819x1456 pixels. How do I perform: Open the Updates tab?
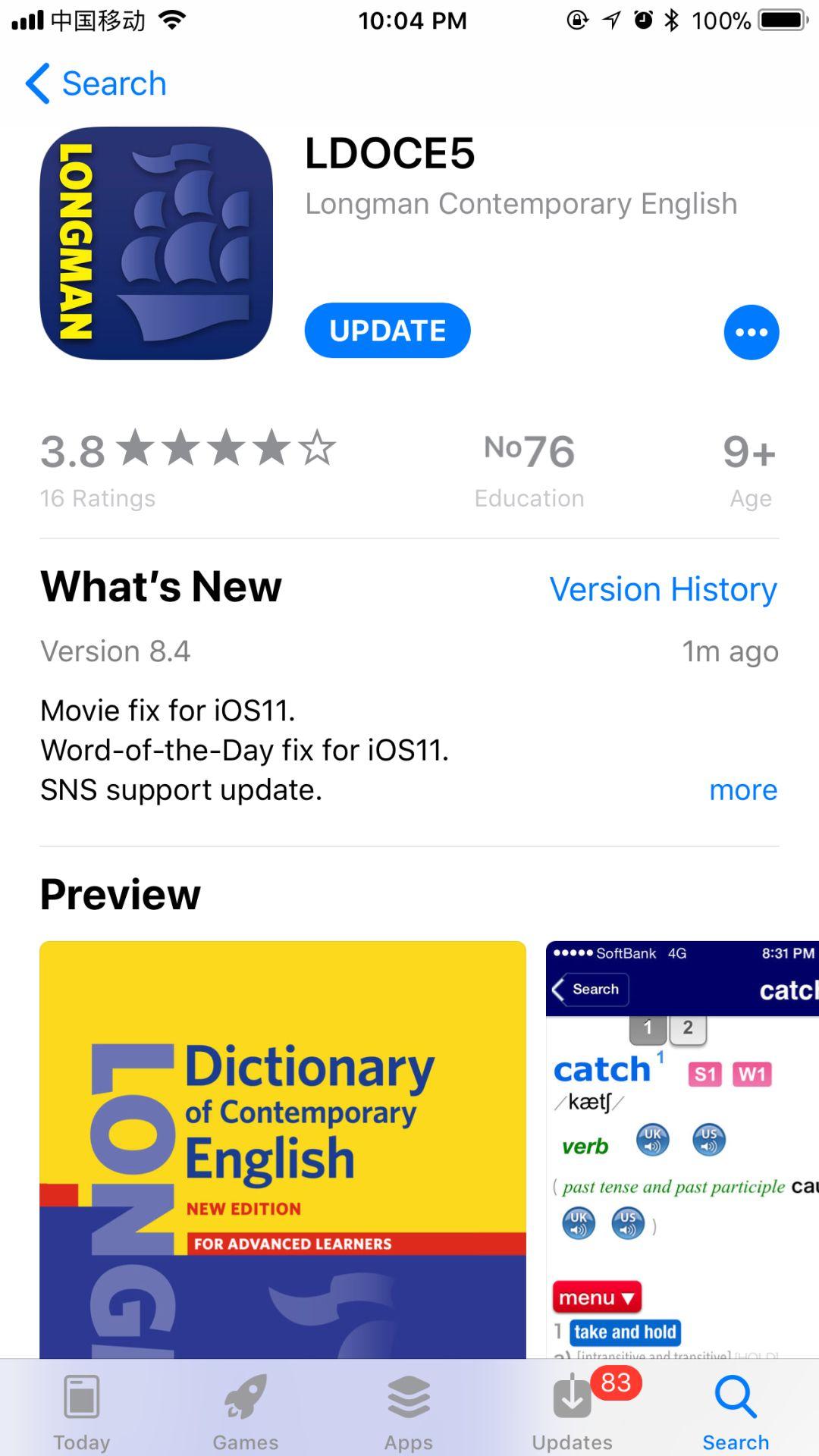pos(573,1410)
